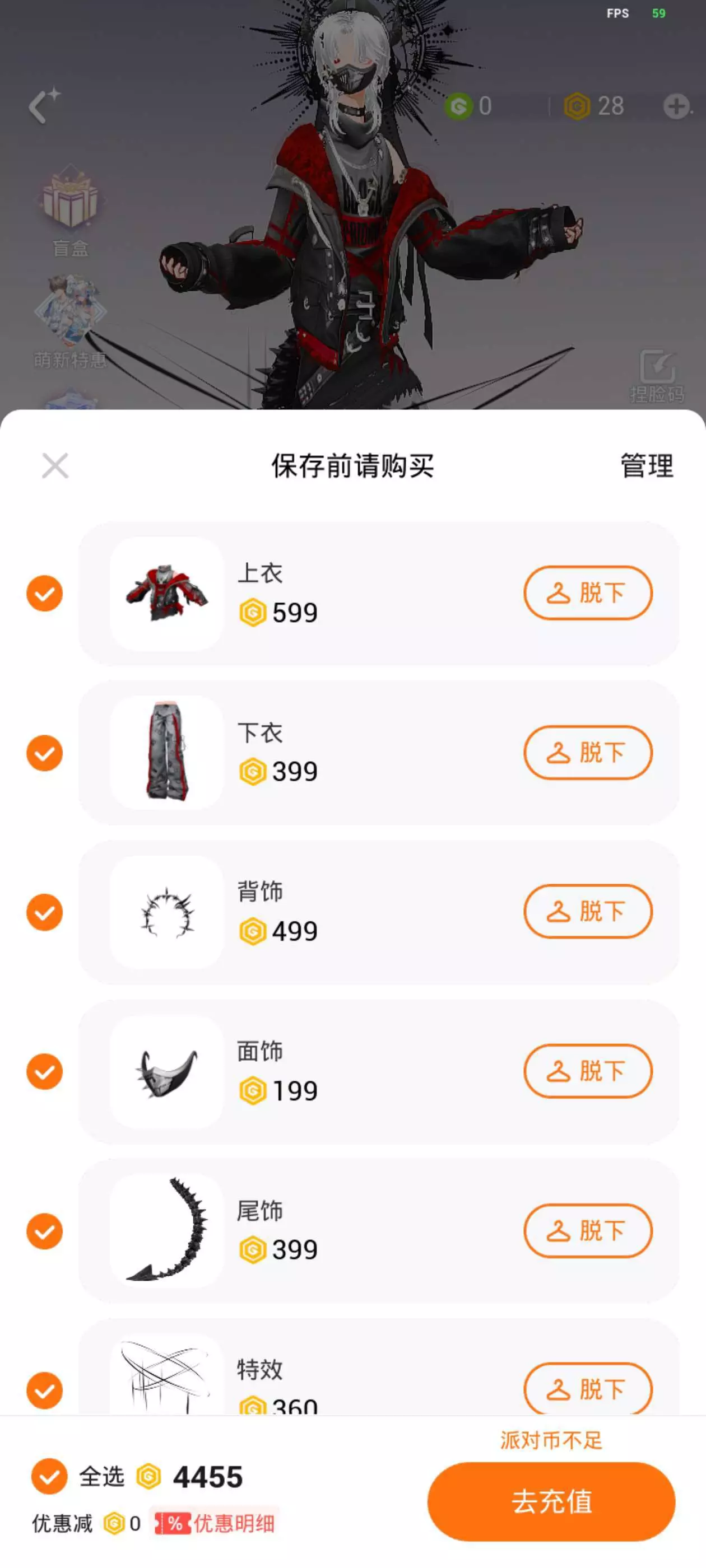Remove the 背饰 using 脱下

[588, 912]
